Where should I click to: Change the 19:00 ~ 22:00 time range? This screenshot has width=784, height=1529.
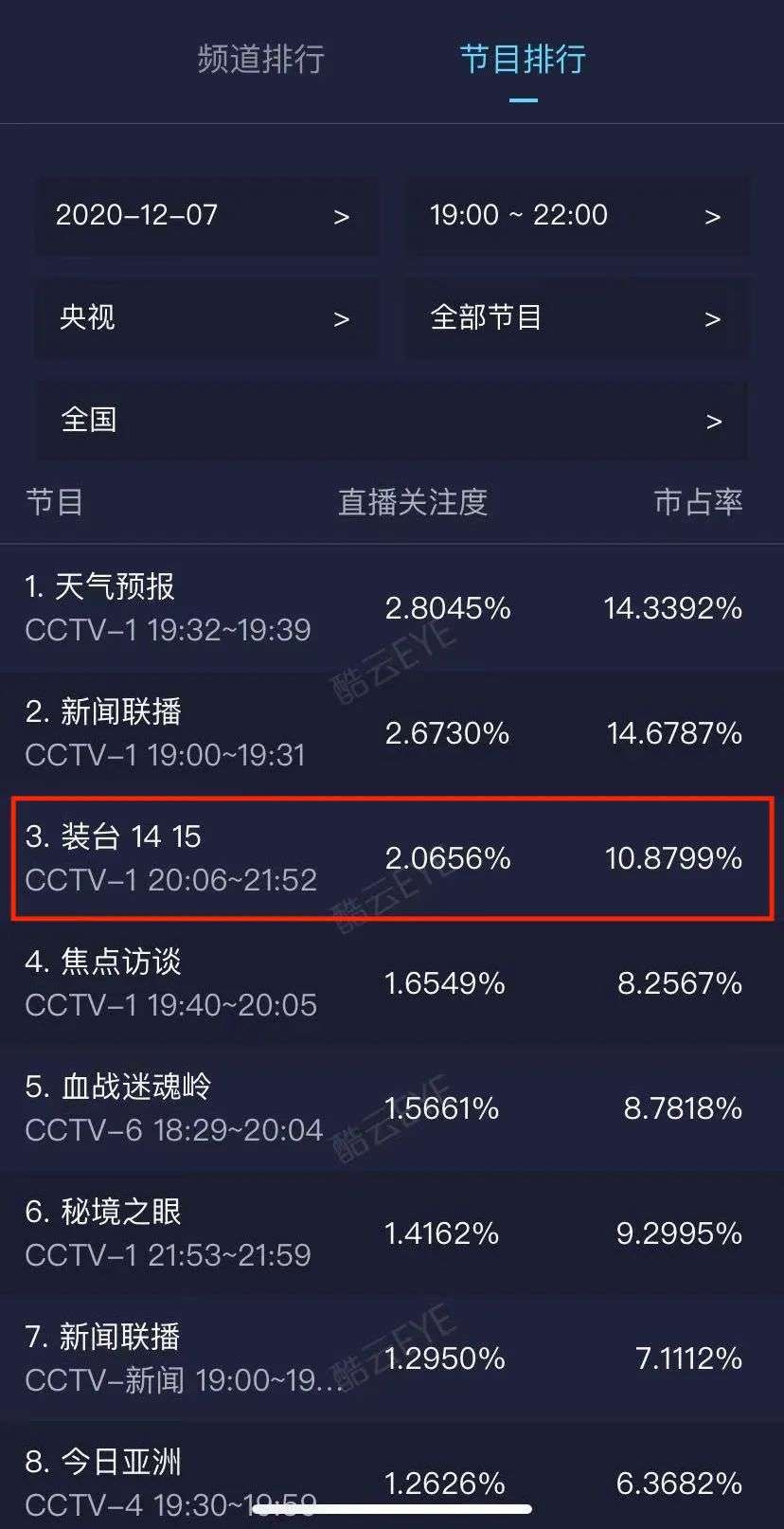pyautogui.click(x=578, y=216)
